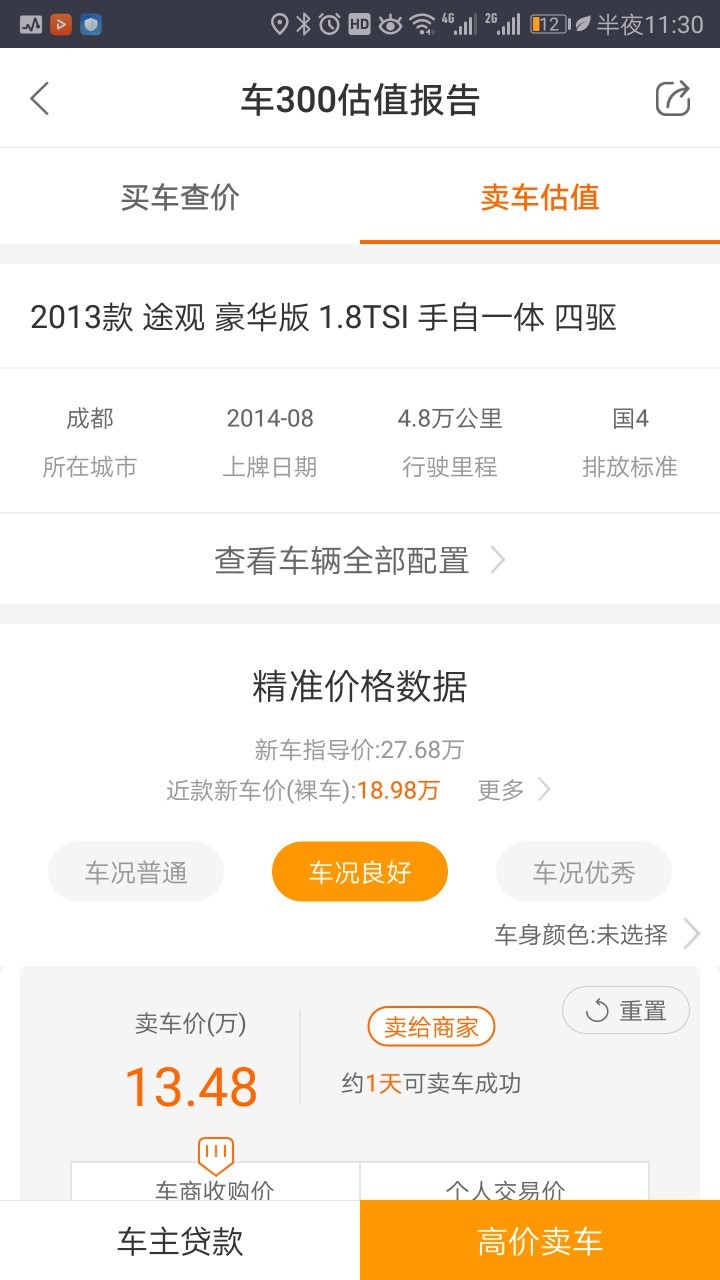View 更多 new car prices
Image resolution: width=720 pixels, height=1280 pixels.
(514, 790)
